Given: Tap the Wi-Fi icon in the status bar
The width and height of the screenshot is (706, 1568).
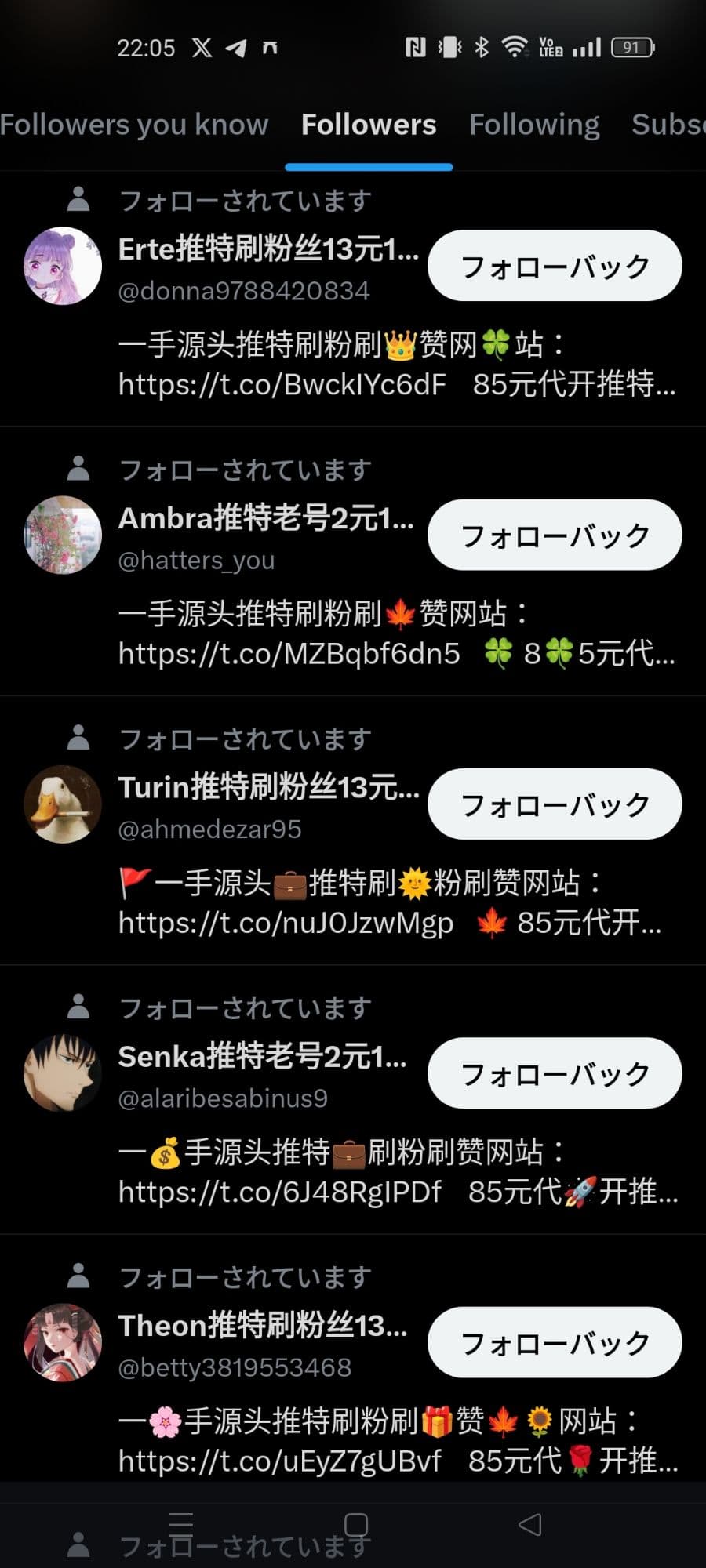Looking at the screenshot, I should pyautogui.click(x=514, y=47).
